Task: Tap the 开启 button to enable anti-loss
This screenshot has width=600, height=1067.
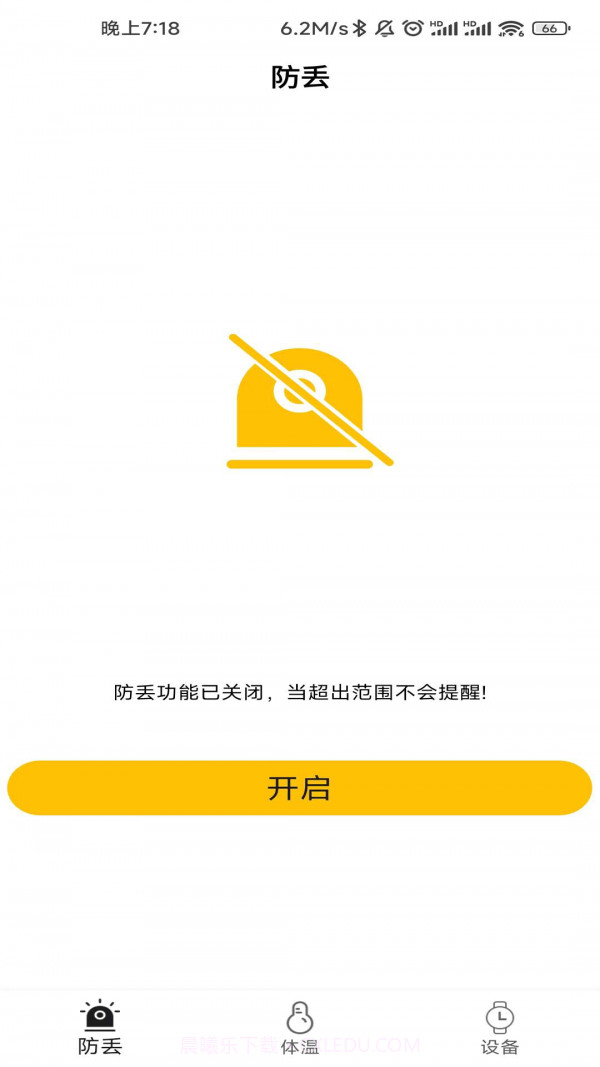Action: coord(299,788)
